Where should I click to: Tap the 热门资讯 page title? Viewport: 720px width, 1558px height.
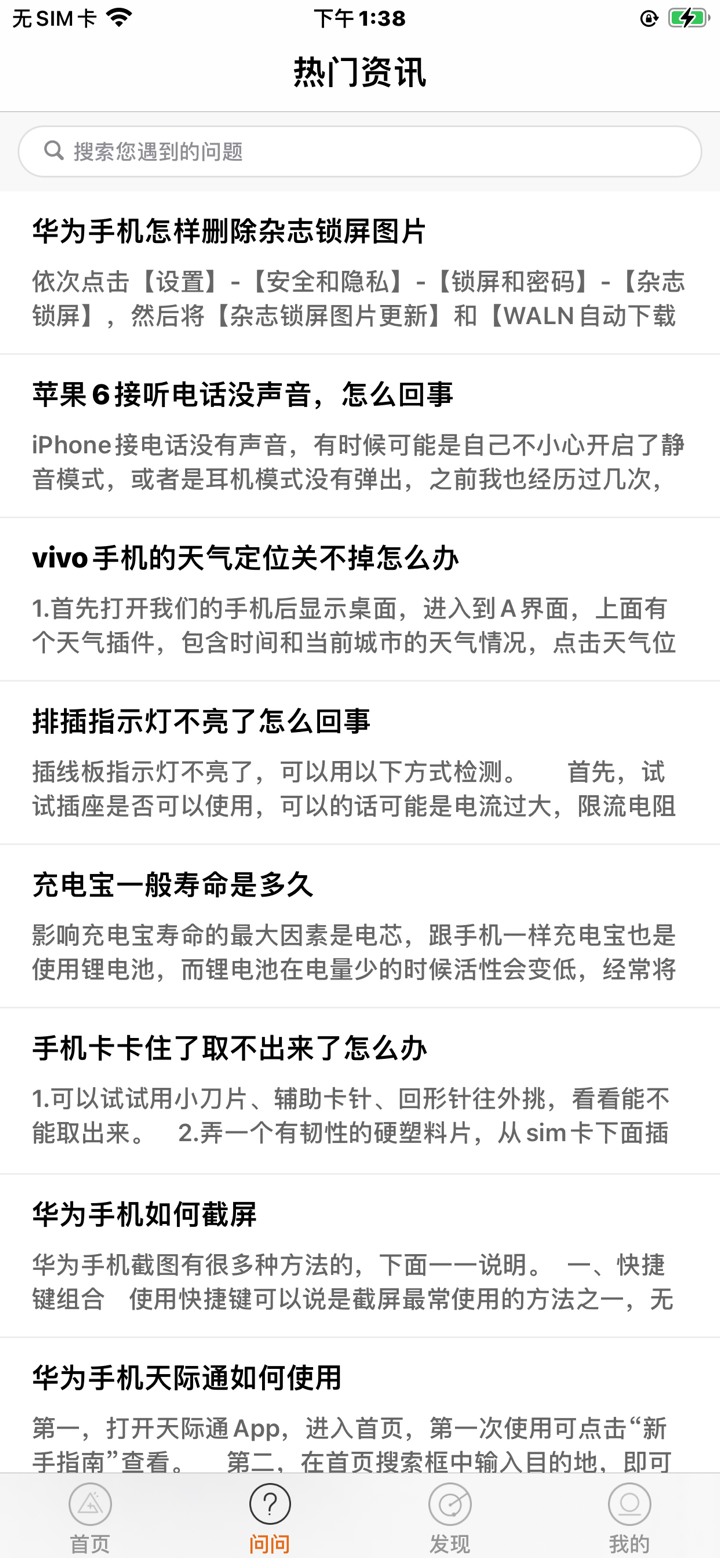point(360,72)
